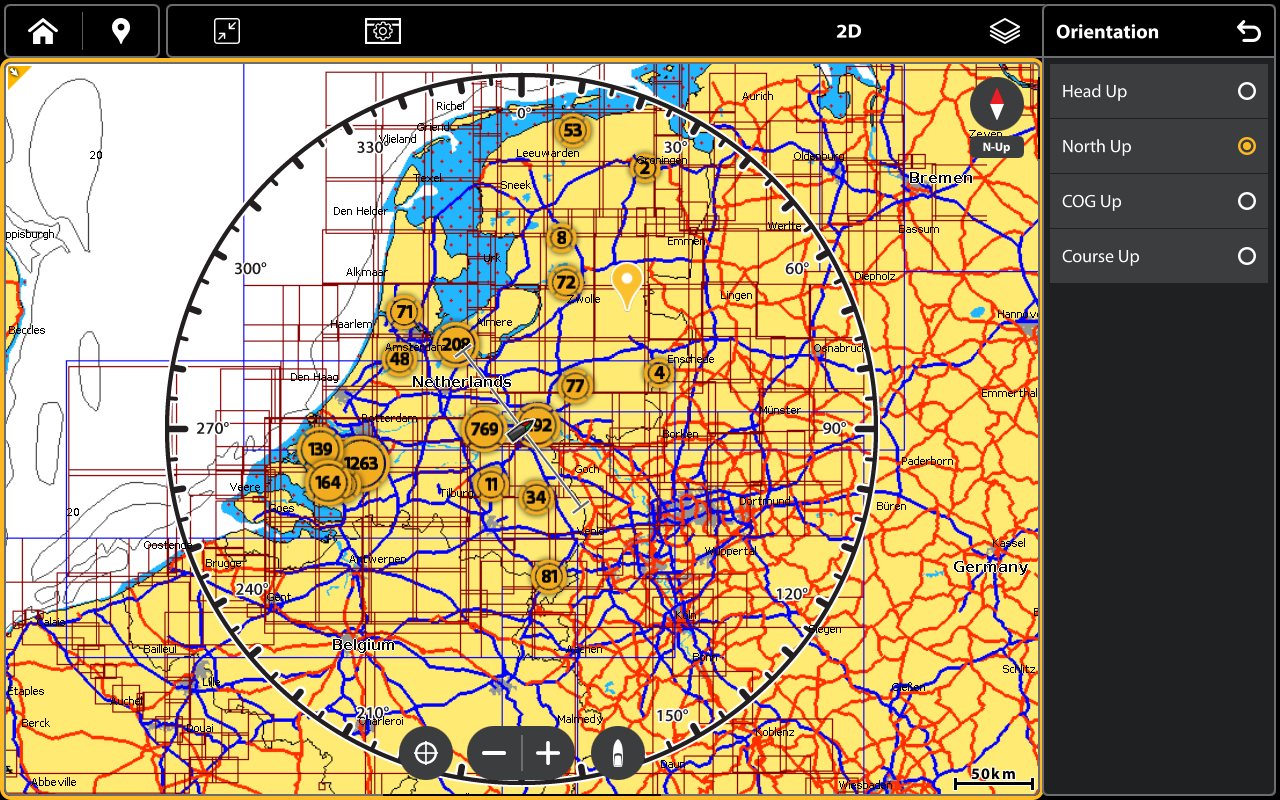Center the chart on the vessel
1280x800 pixels.
[x=618, y=753]
